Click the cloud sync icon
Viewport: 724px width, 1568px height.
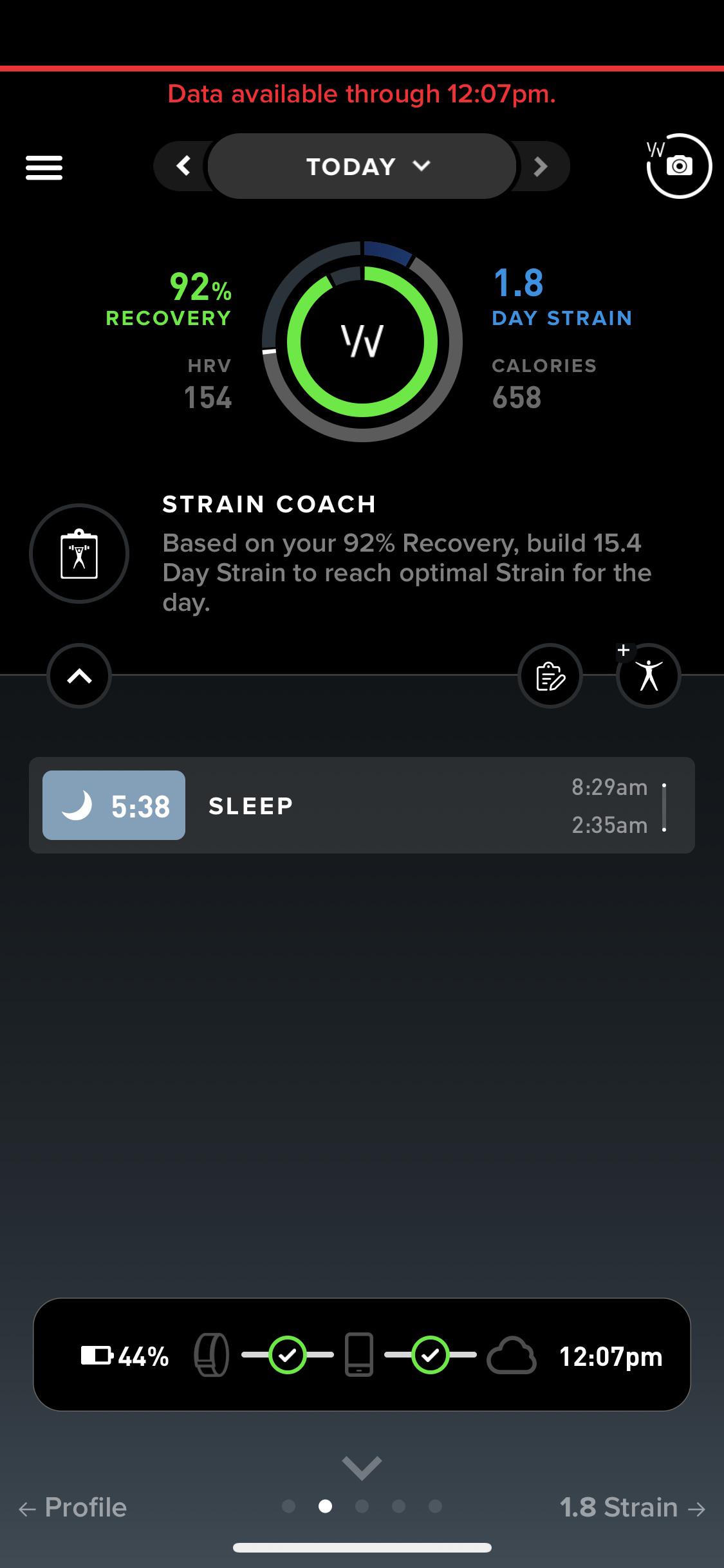pyautogui.click(x=512, y=1356)
